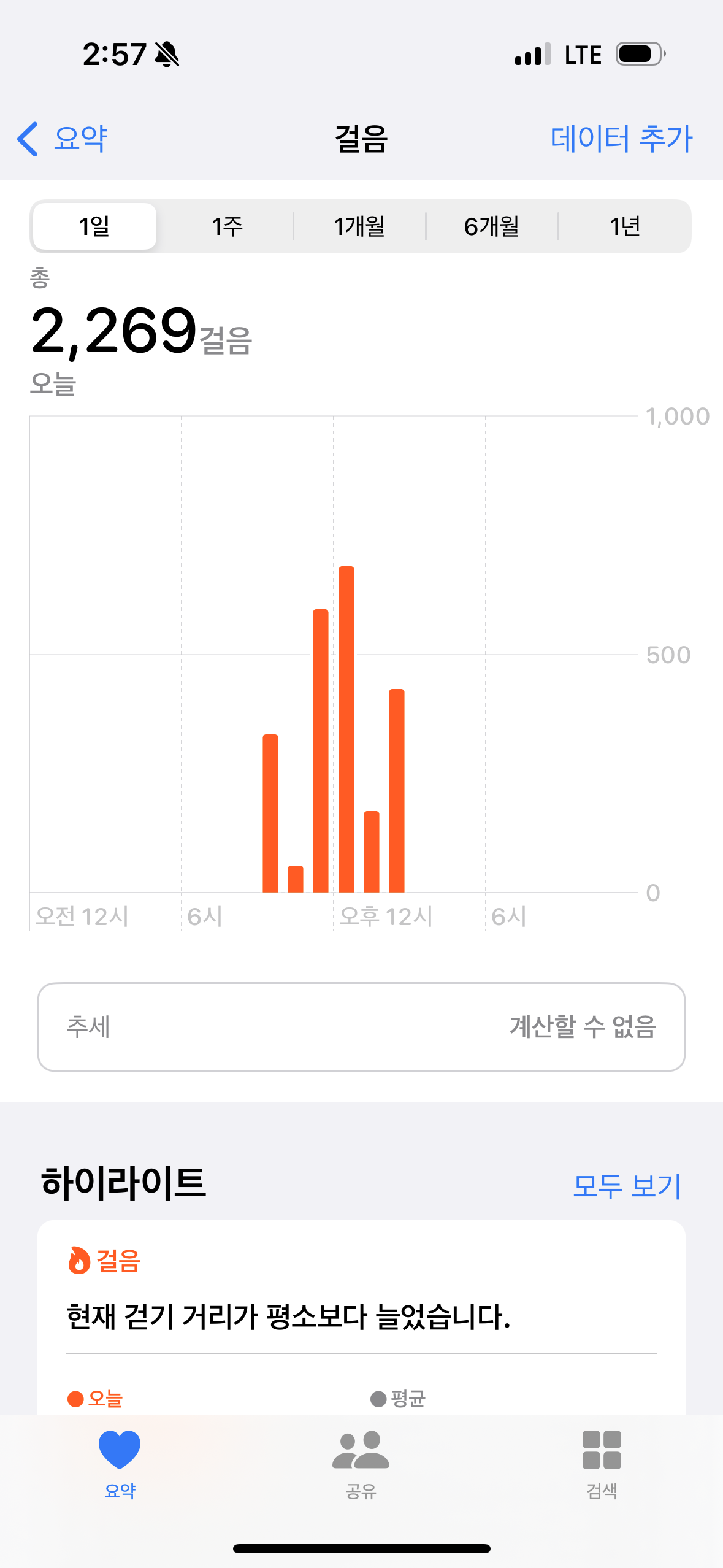The image size is (723, 1568).
Task: Tap 데이터 추가 to add data
Action: (621, 139)
